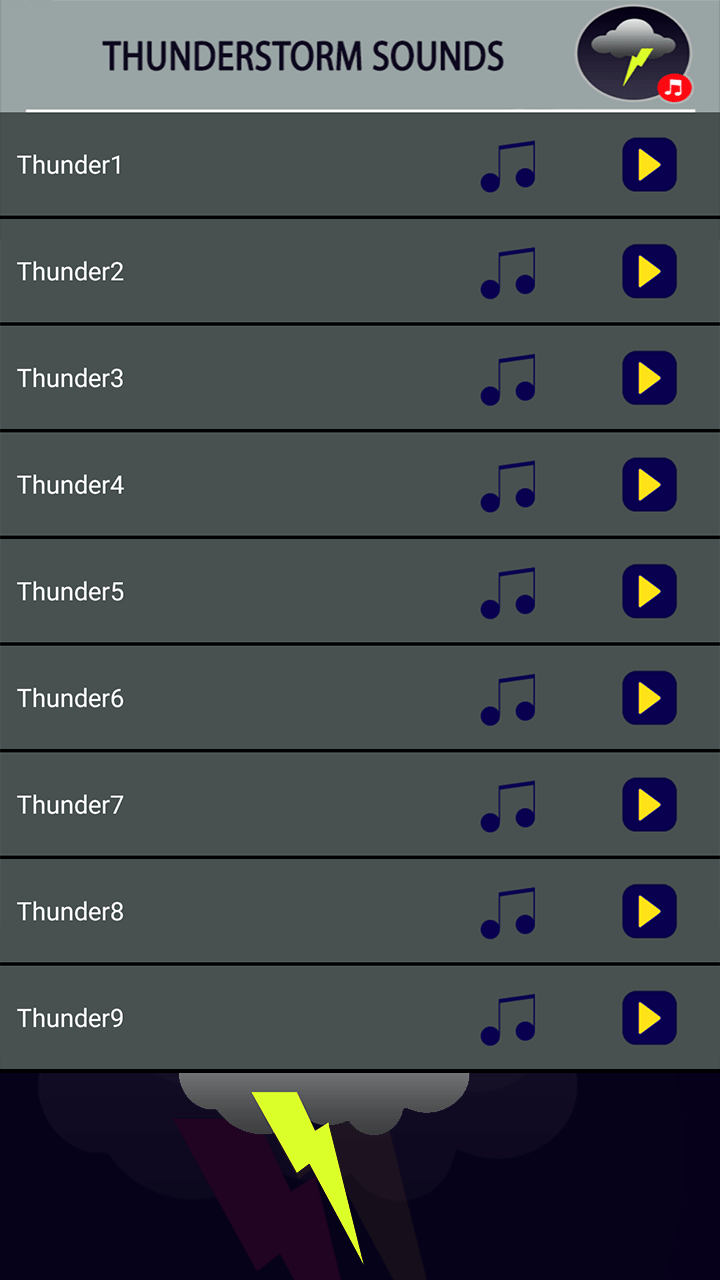720x1280 pixels.
Task: Tap the music note beside Thunder2
Action: coord(509,273)
